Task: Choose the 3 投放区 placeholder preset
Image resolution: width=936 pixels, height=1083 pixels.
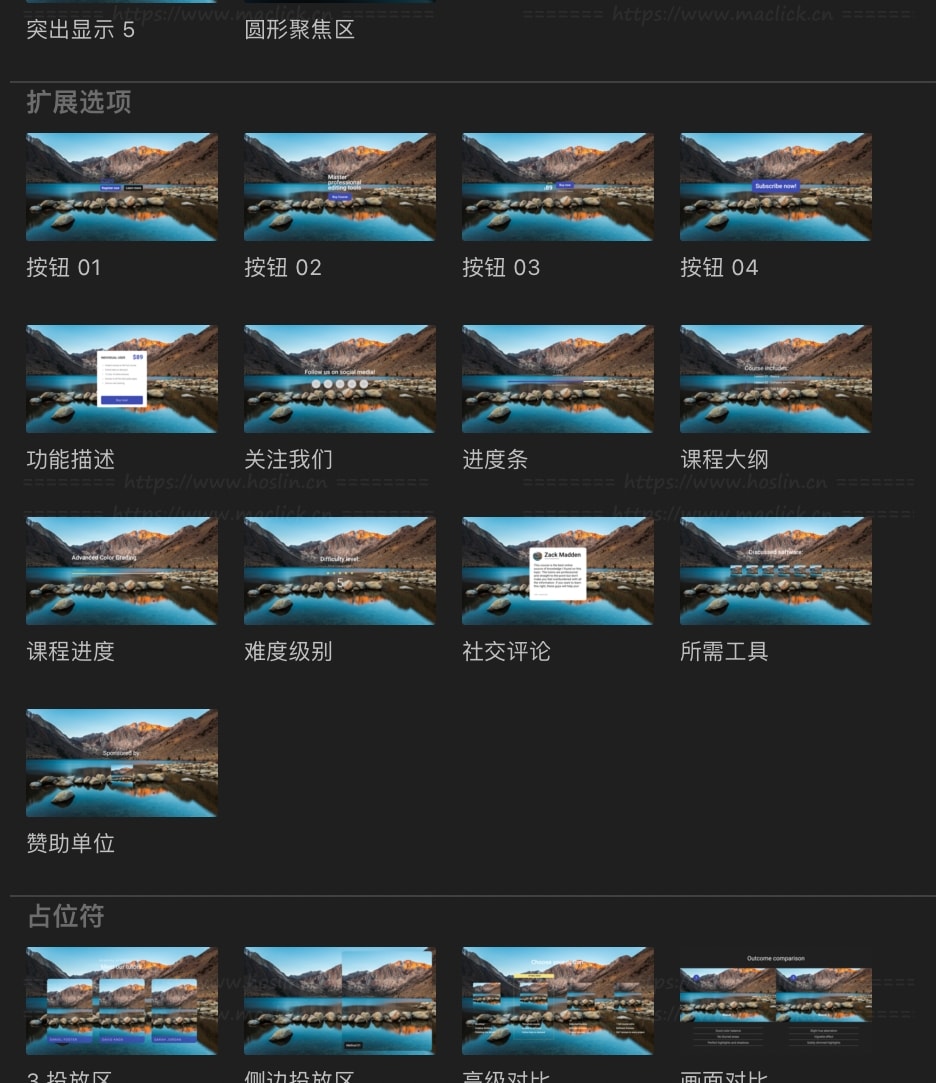Action: (122, 1001)
